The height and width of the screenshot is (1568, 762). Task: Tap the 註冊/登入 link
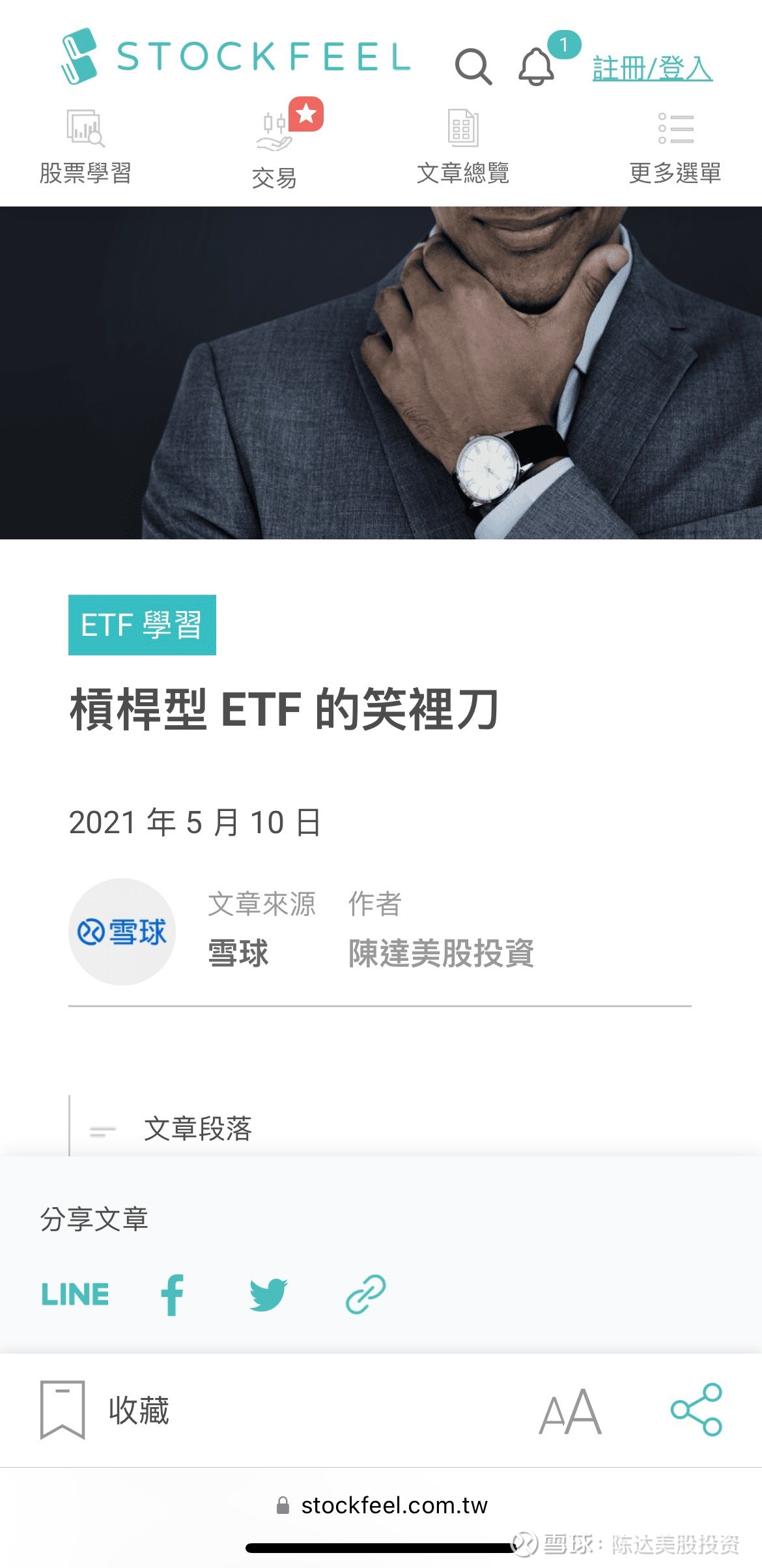[652, 68]
